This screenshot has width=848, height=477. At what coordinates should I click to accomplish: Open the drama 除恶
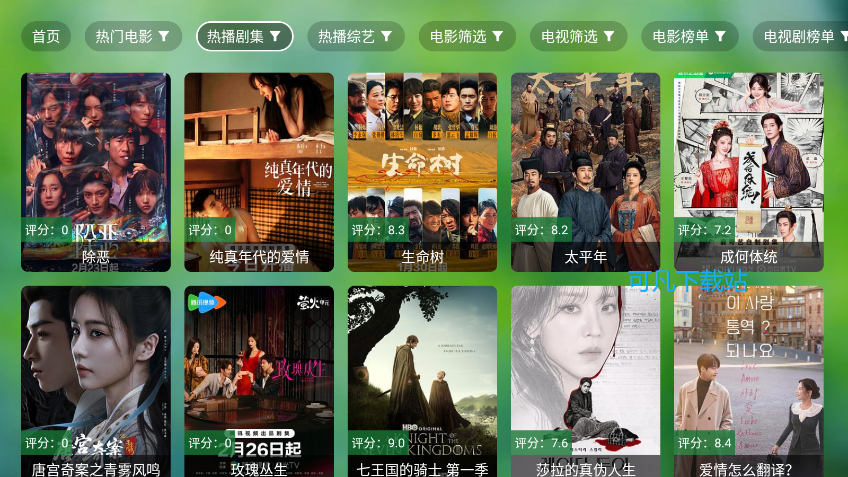tap(96, 170)
